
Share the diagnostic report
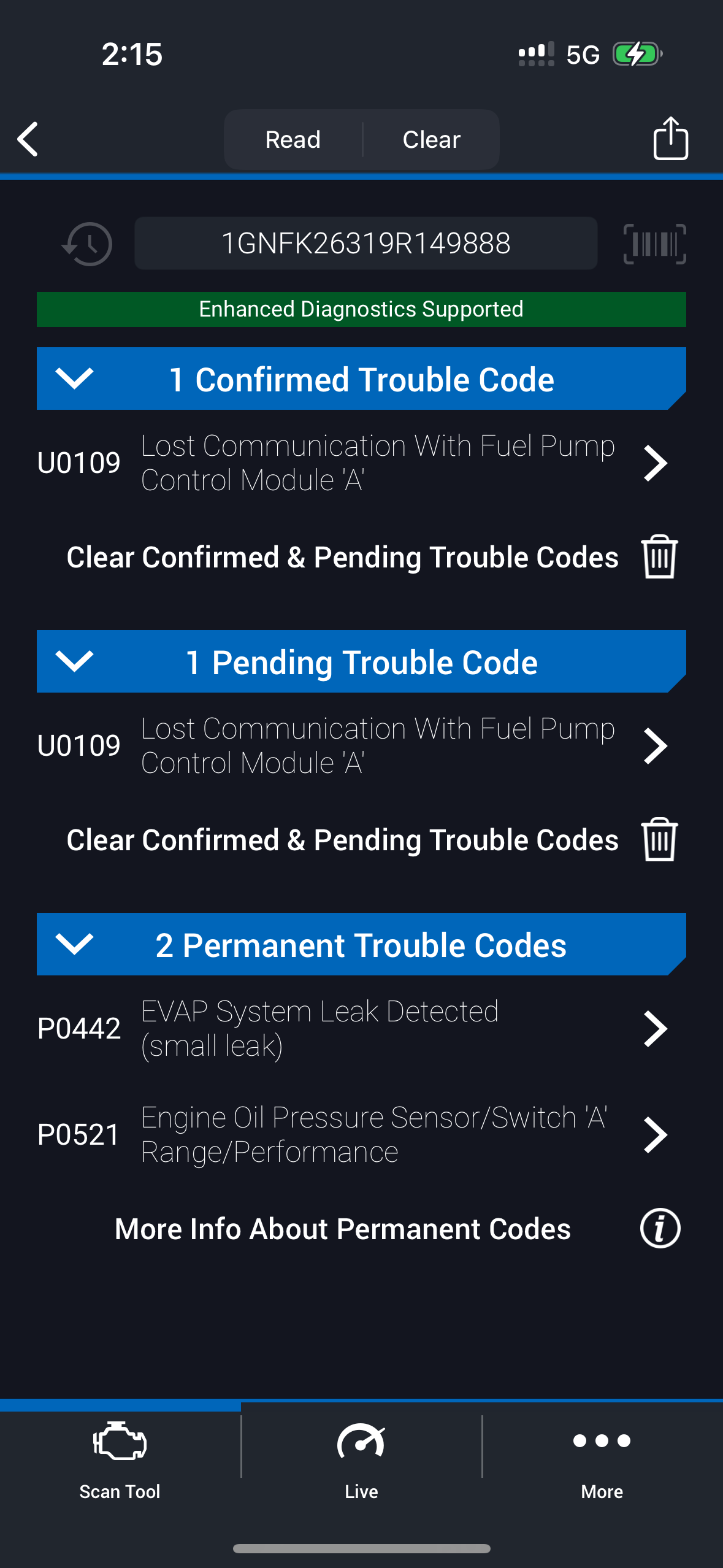click(670, 139)
